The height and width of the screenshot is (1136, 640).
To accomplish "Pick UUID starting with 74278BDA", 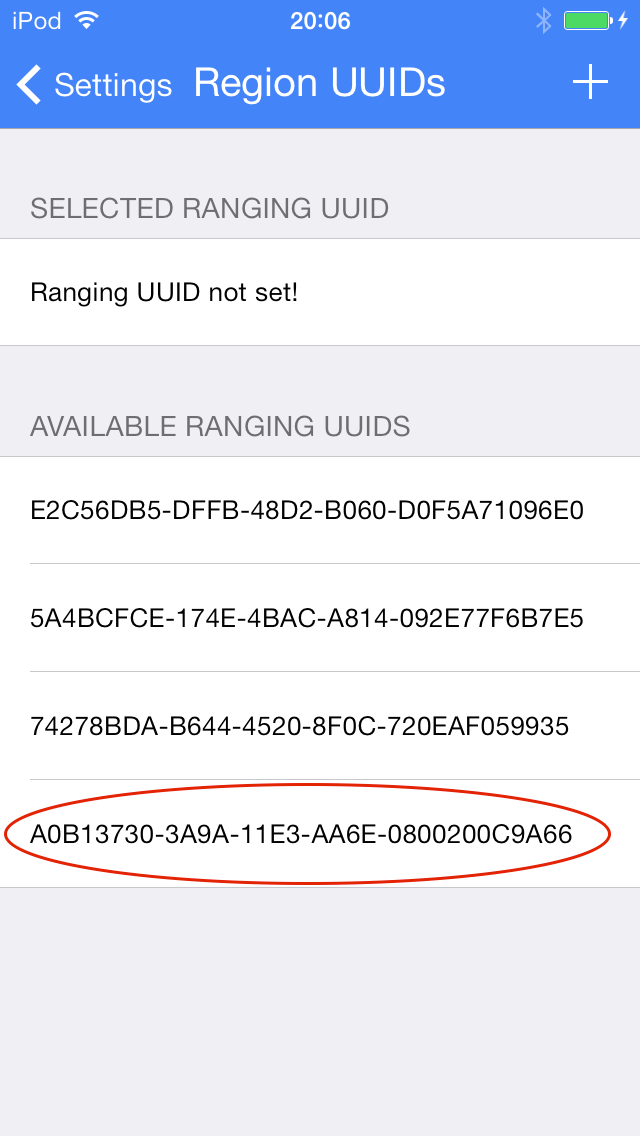I will (320, 726).
